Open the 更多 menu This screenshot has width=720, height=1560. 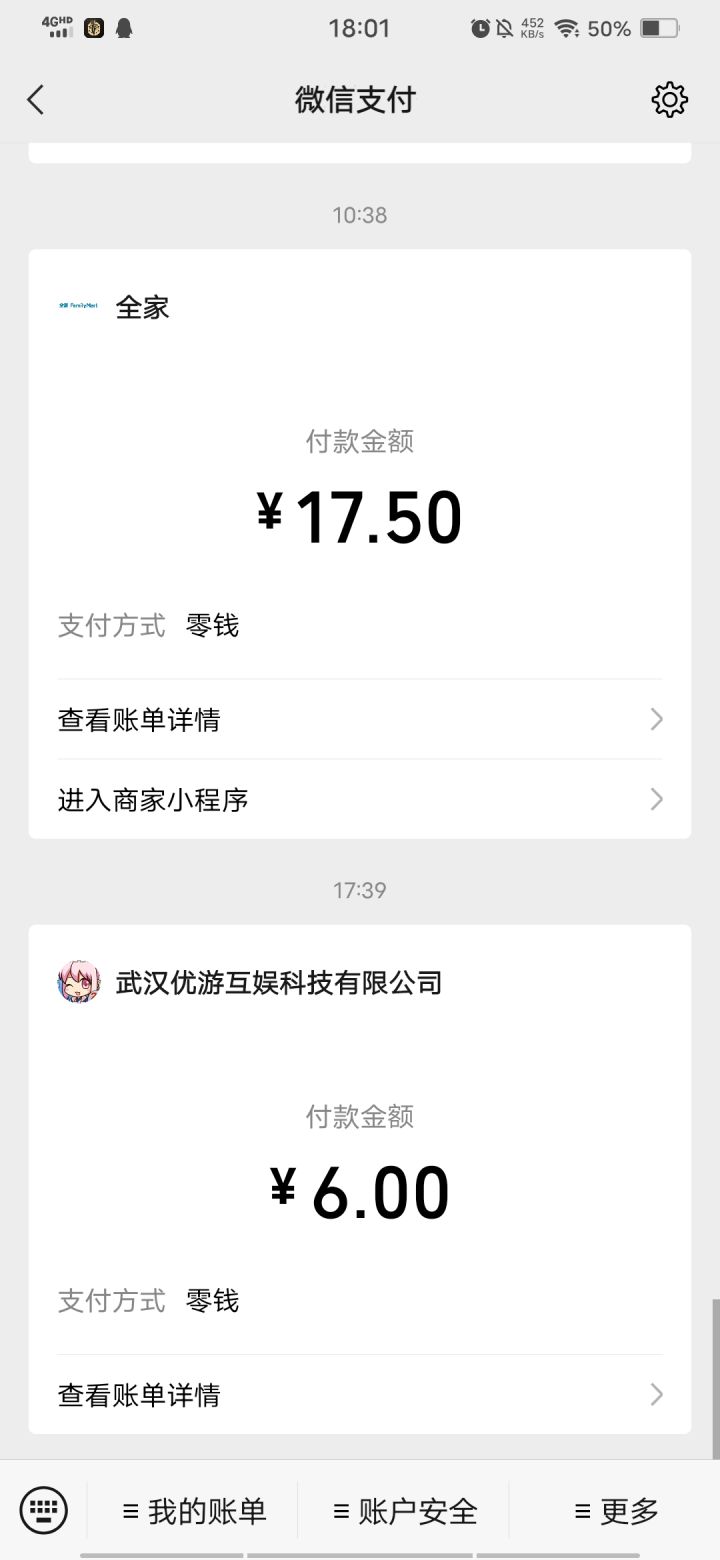pos(617,1511)
